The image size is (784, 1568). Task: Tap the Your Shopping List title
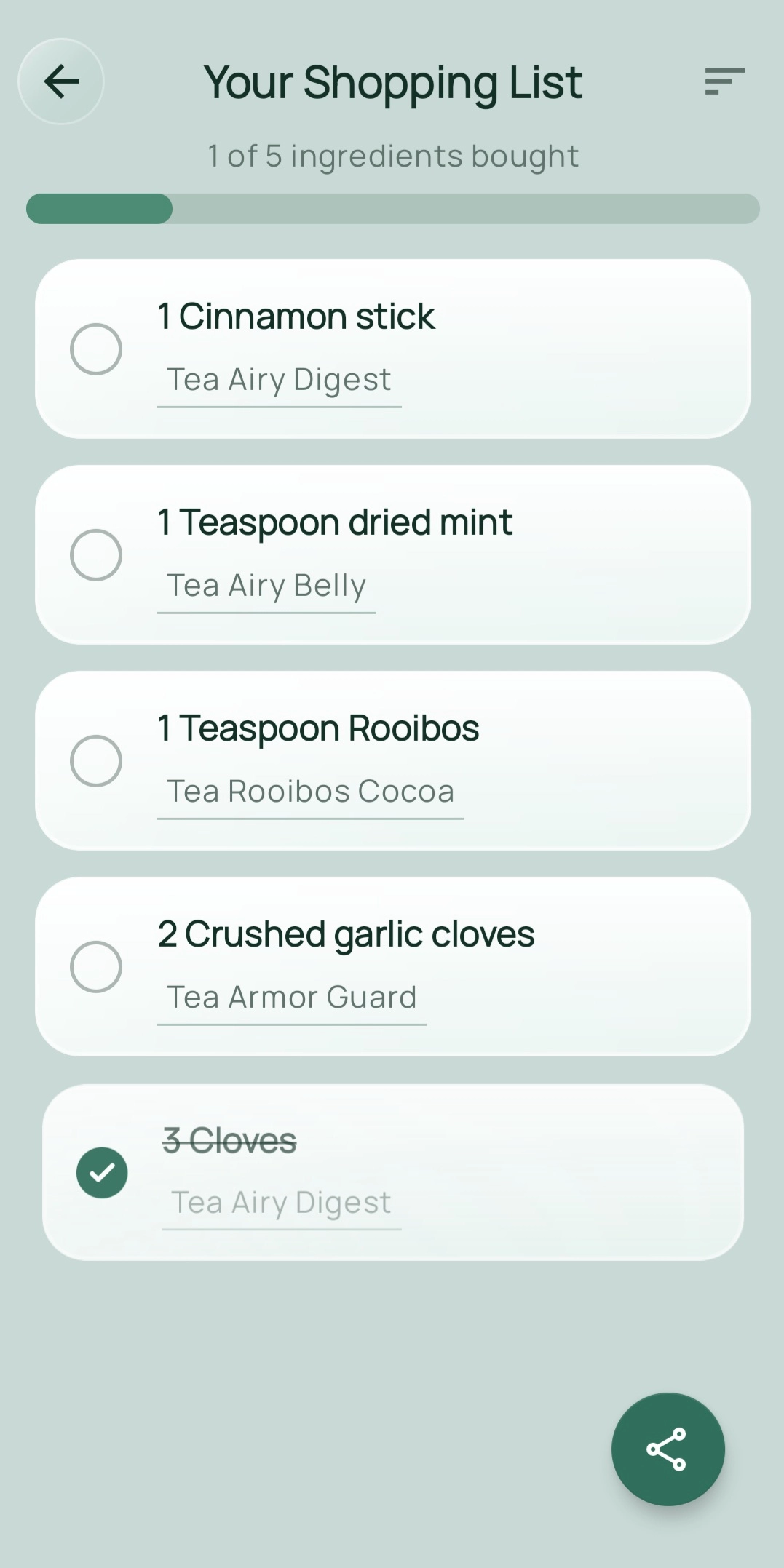pyautogui.click(x=392, y=82)
